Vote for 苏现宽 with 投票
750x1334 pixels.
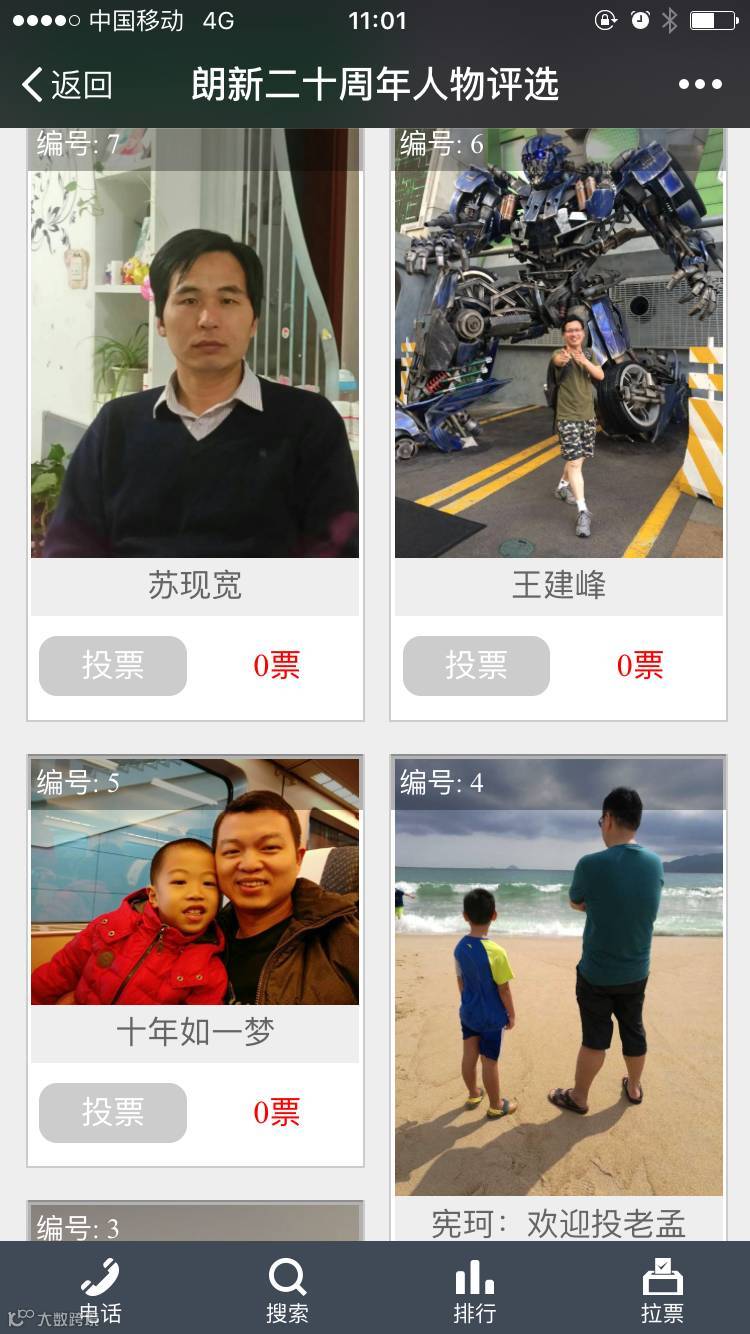point(113,666)
